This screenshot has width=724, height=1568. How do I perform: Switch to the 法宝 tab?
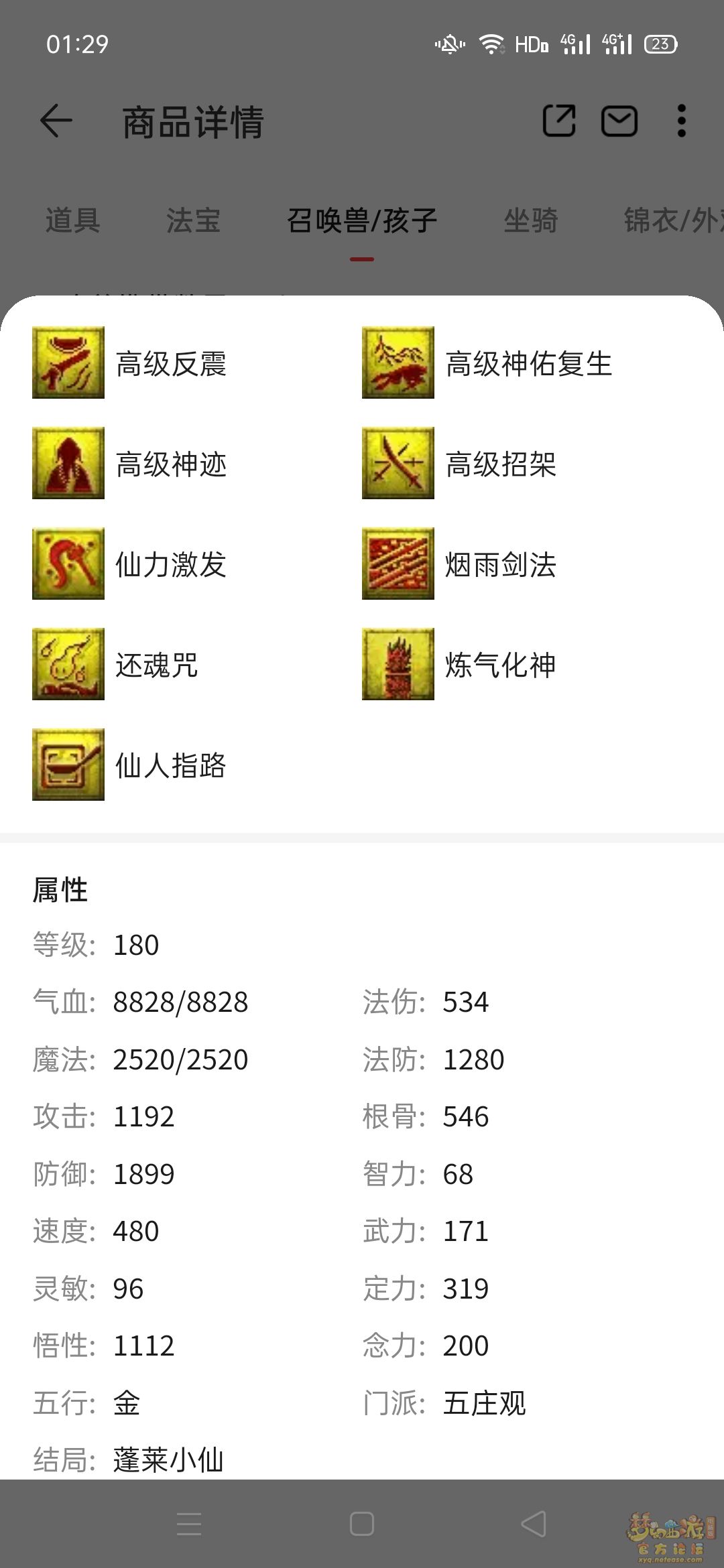click(x=193, y=220)
